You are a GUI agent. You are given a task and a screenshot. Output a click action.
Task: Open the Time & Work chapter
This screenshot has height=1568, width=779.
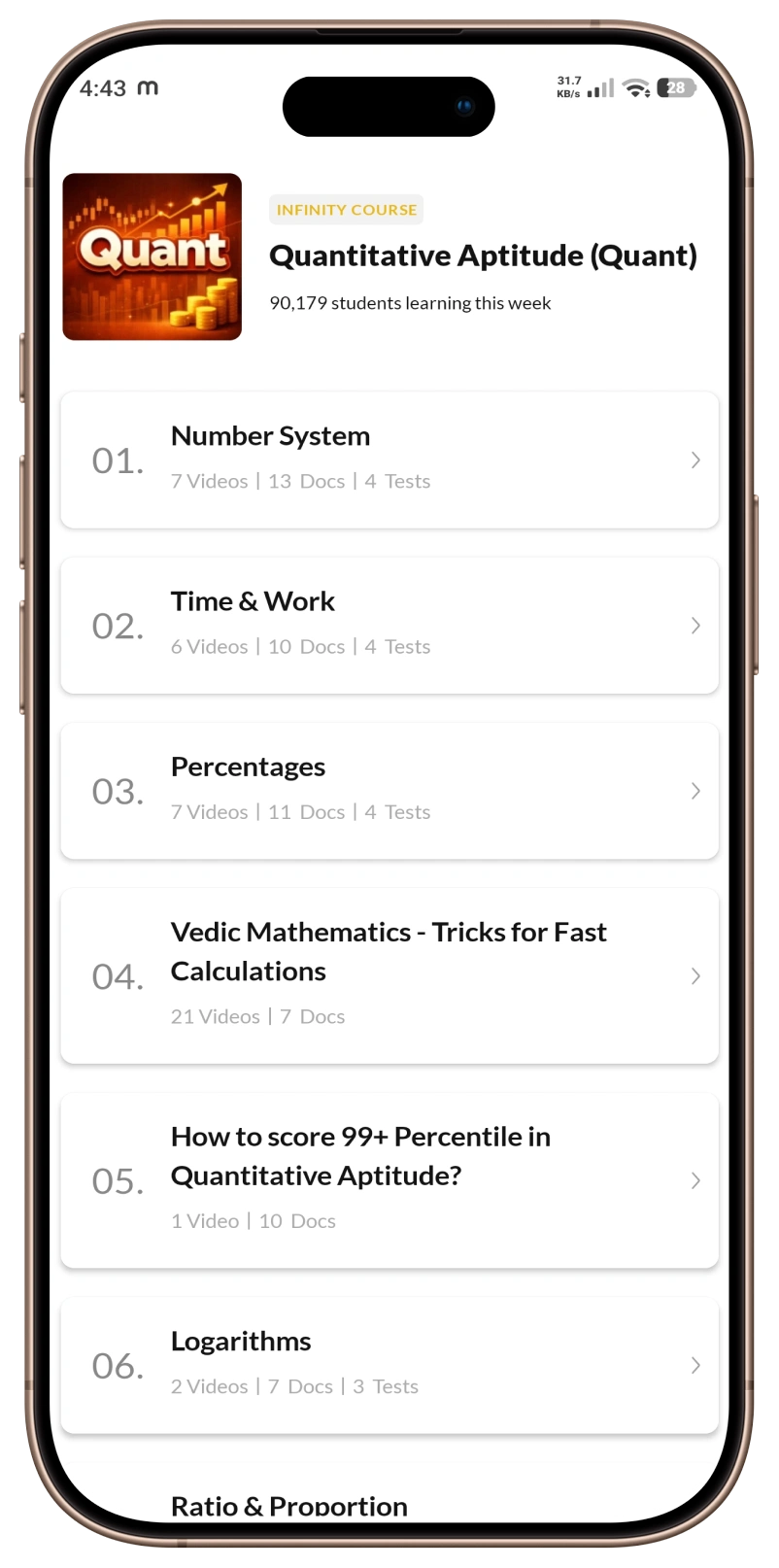pyautogui.click(x=389, y=625)
